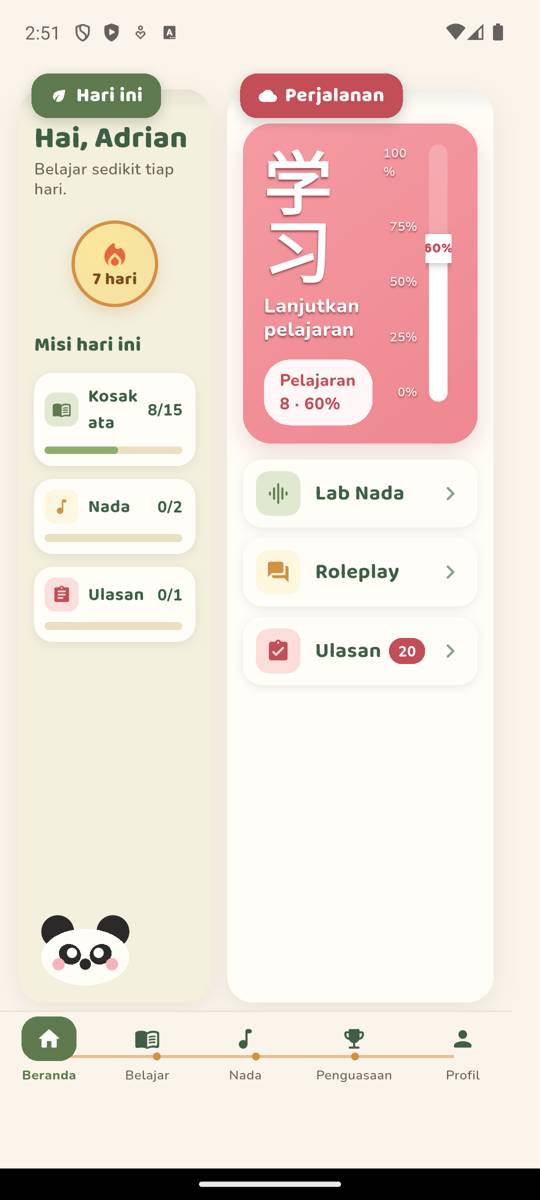Screen dimensions: 540x1200
Task: Continue lesson on the Lanjutkan pelajaran card
Action: [360, 283]
